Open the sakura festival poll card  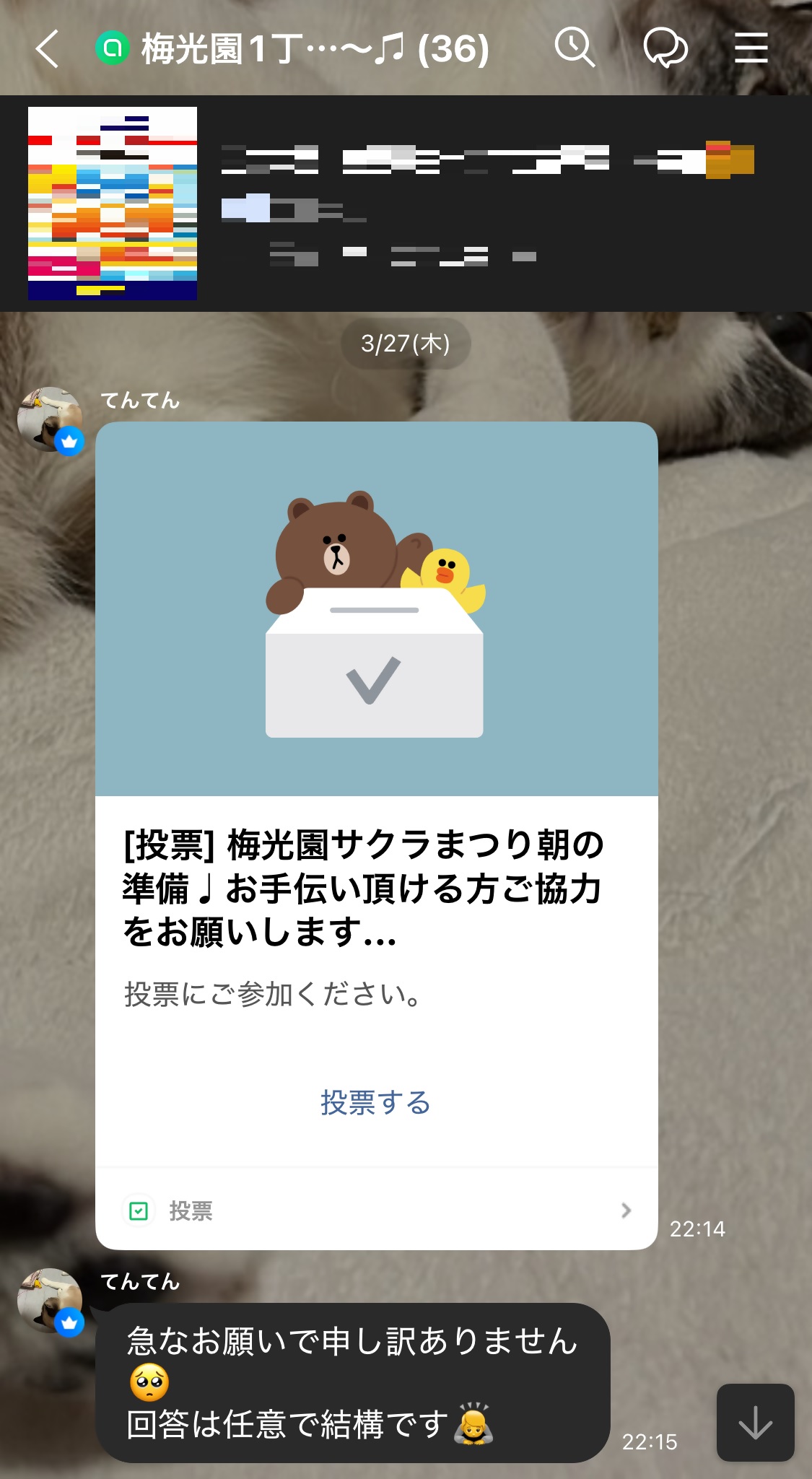coord(375,888)
